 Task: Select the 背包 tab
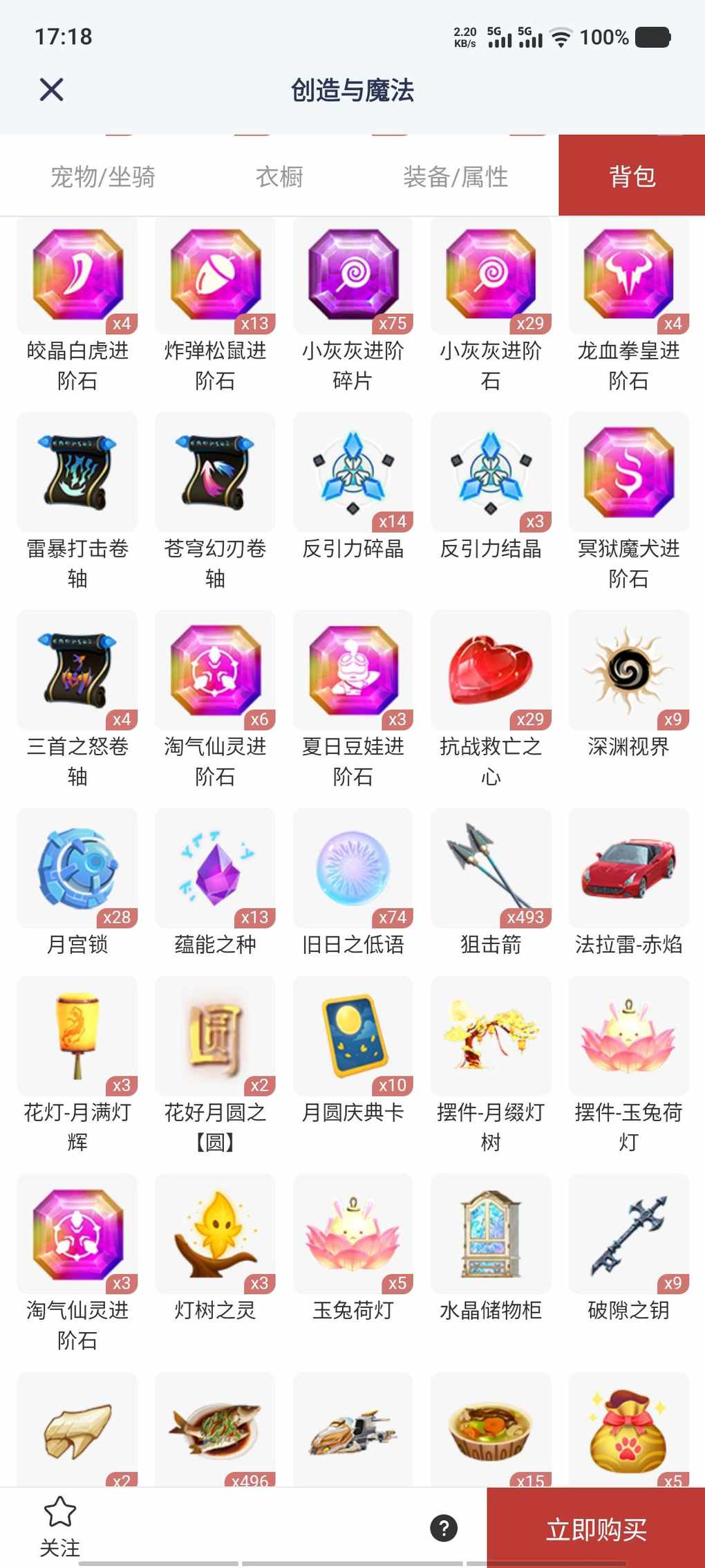click(632, 177)
